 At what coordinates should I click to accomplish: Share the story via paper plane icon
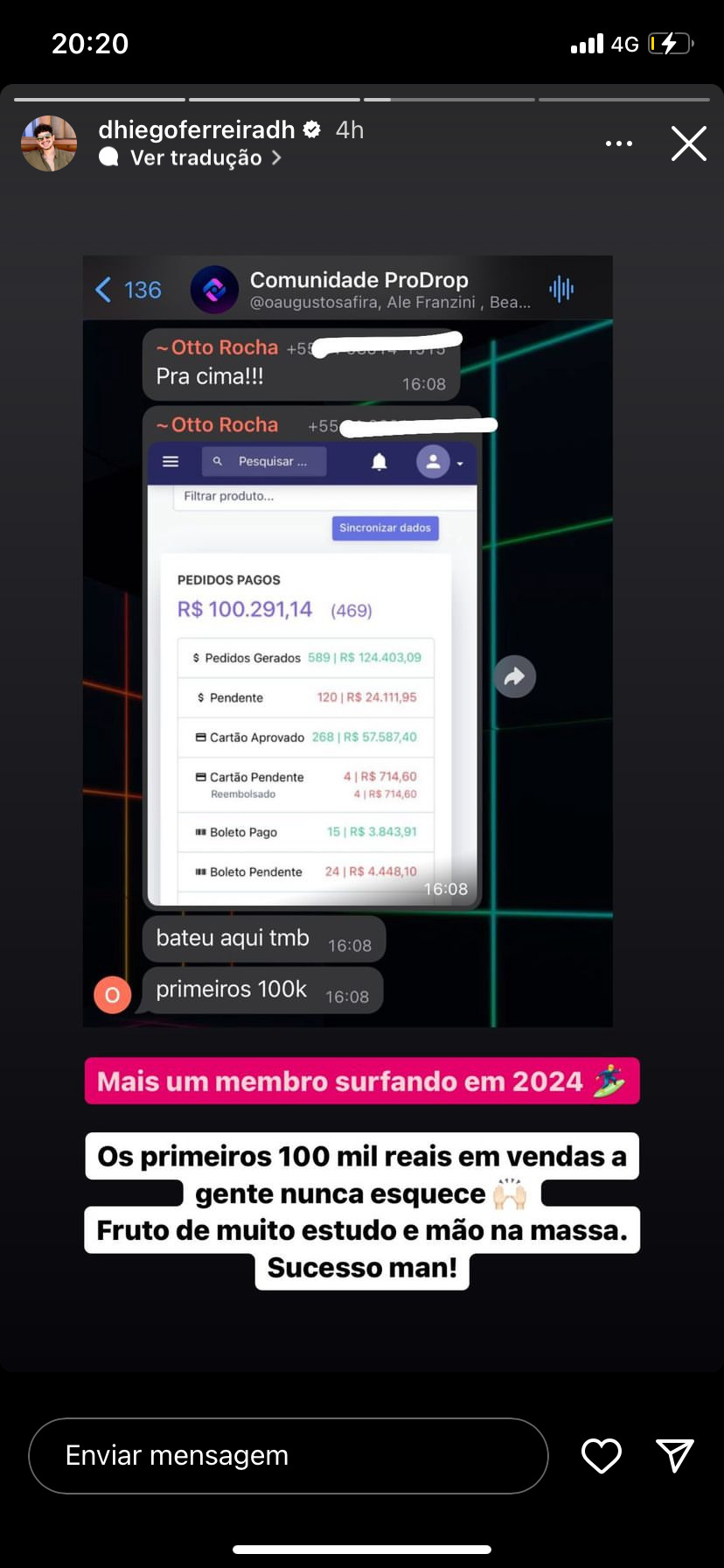[x=674, y=1455]
